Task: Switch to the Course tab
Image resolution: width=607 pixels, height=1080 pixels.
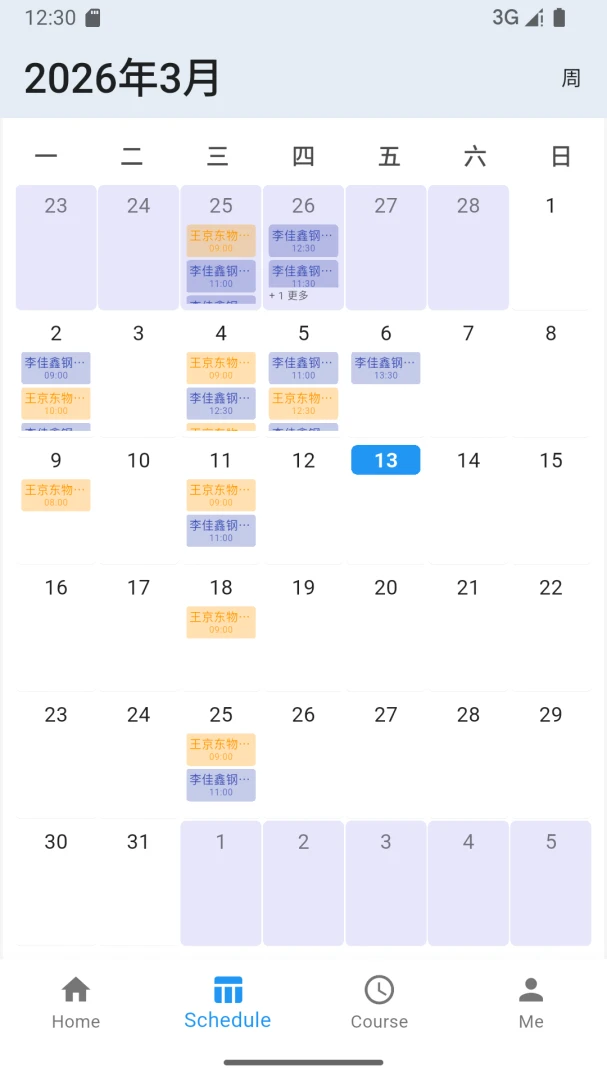Action: 379,1004
